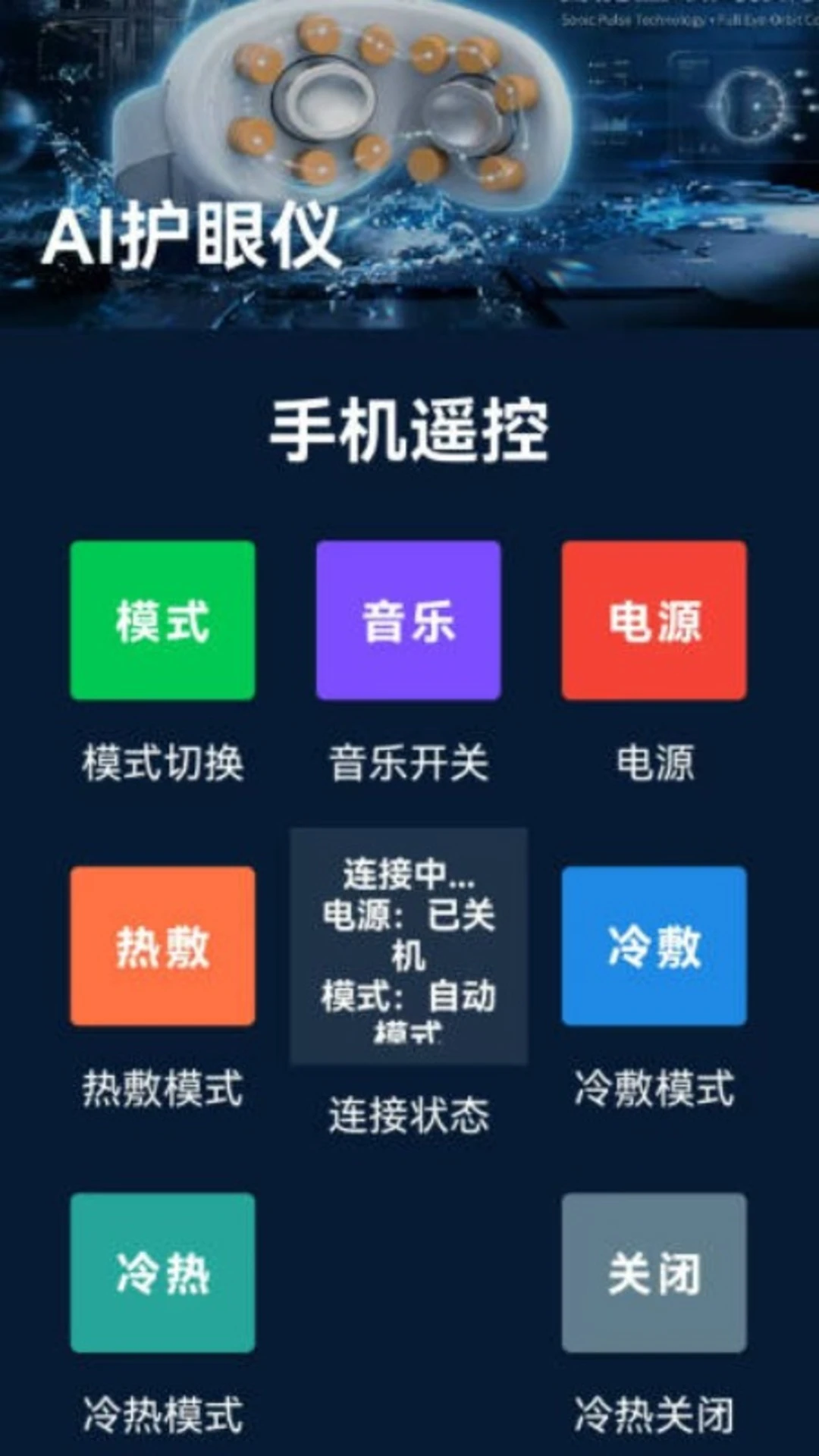The height and width of the screenshot is (1456, 819).
Task: Start cold compress with 冷敷 button
Action: pos(654,946)
